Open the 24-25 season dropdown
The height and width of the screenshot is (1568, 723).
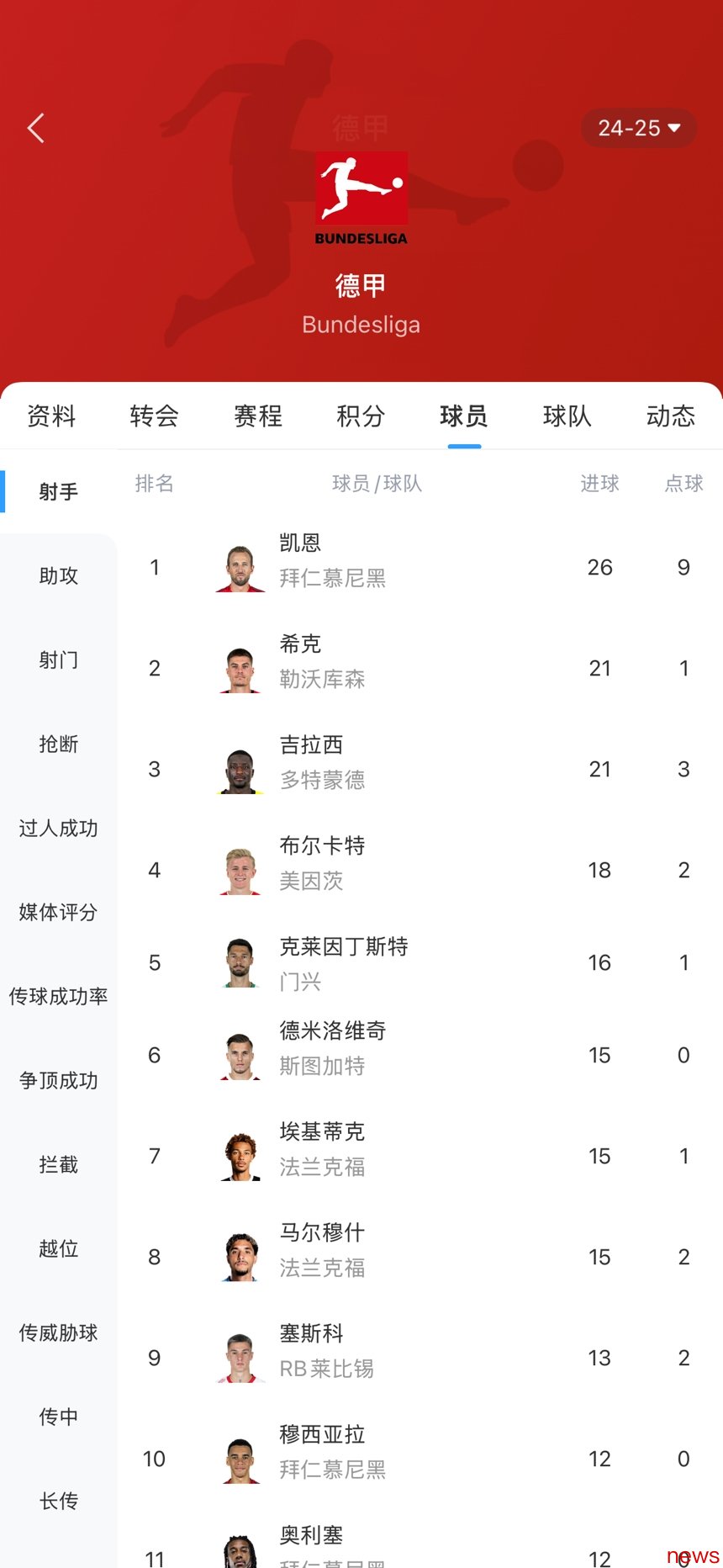[x=639, y=128]
